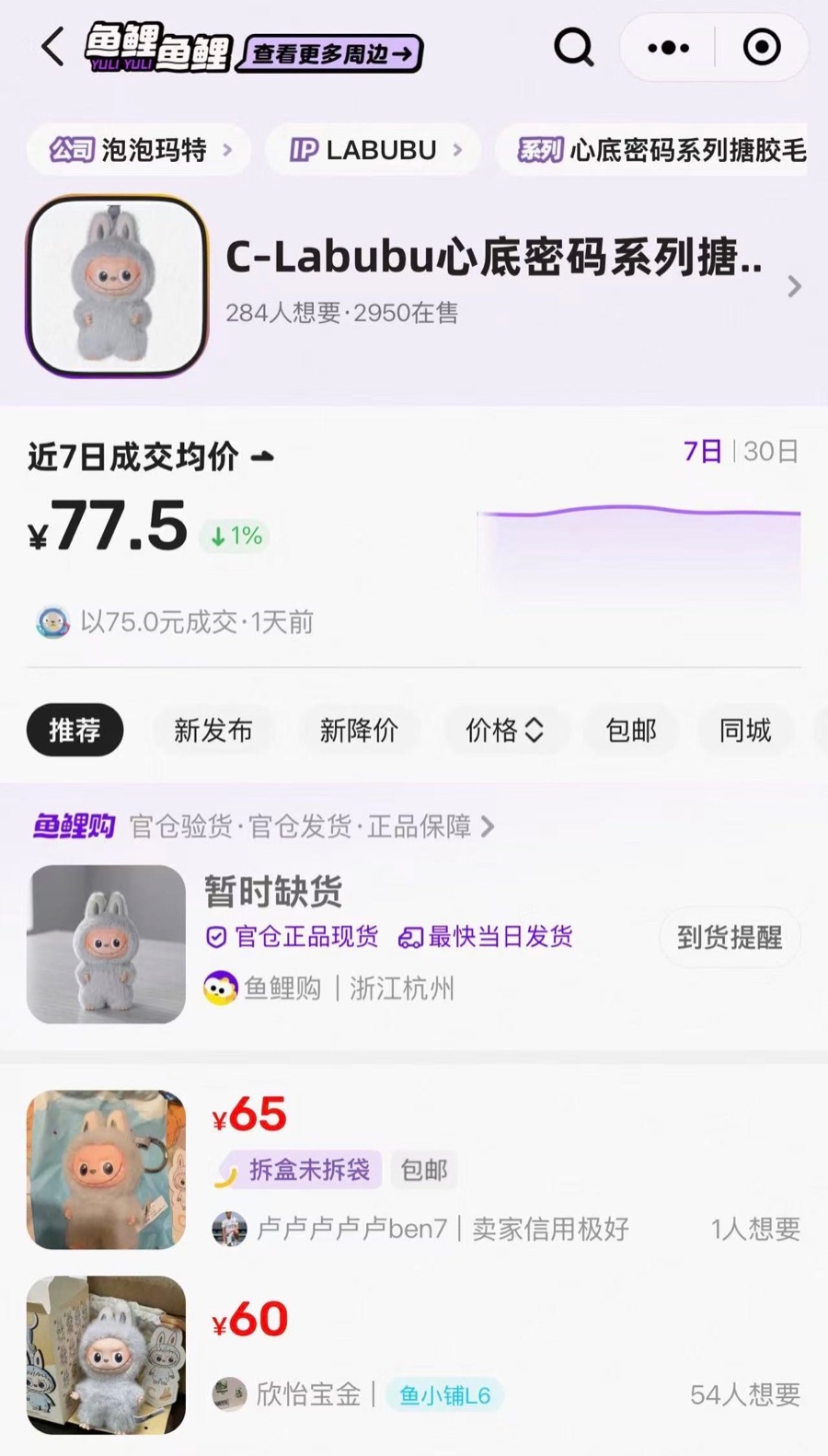Expand the 心底密码系列搪胶毛 series filter
The width and height of the screenshot is (828, 1456).
[662, 150]
